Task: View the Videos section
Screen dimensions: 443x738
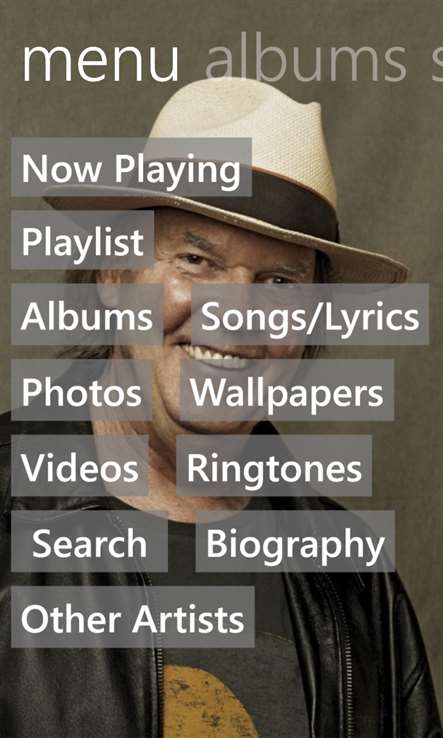Action: pos(80,465)
